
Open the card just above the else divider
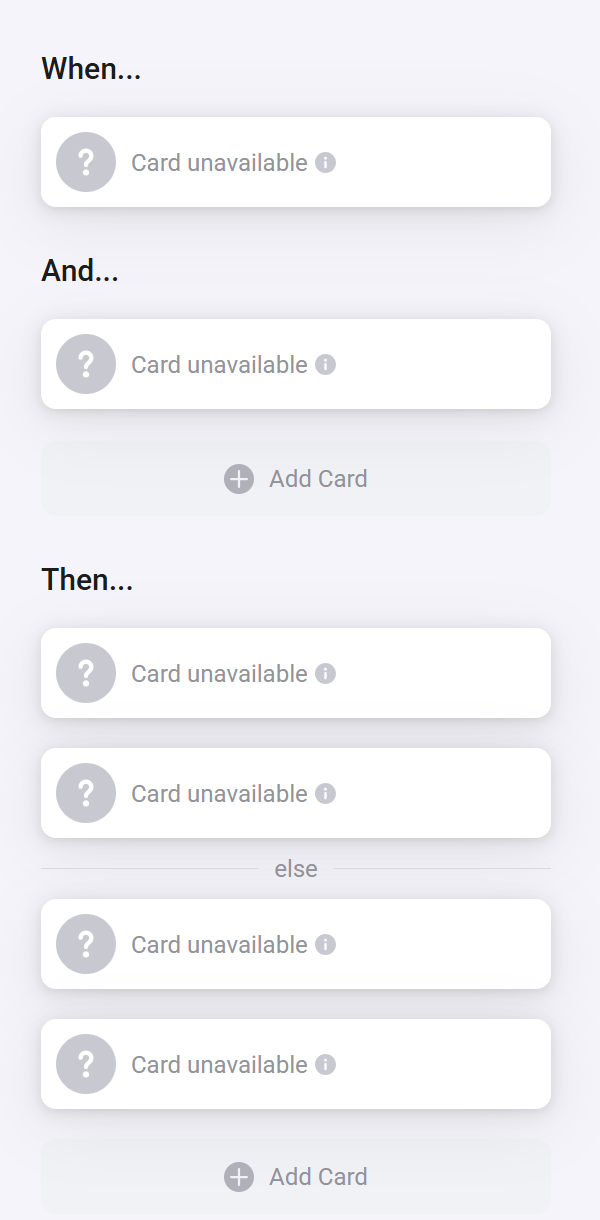tap(296, 793)
